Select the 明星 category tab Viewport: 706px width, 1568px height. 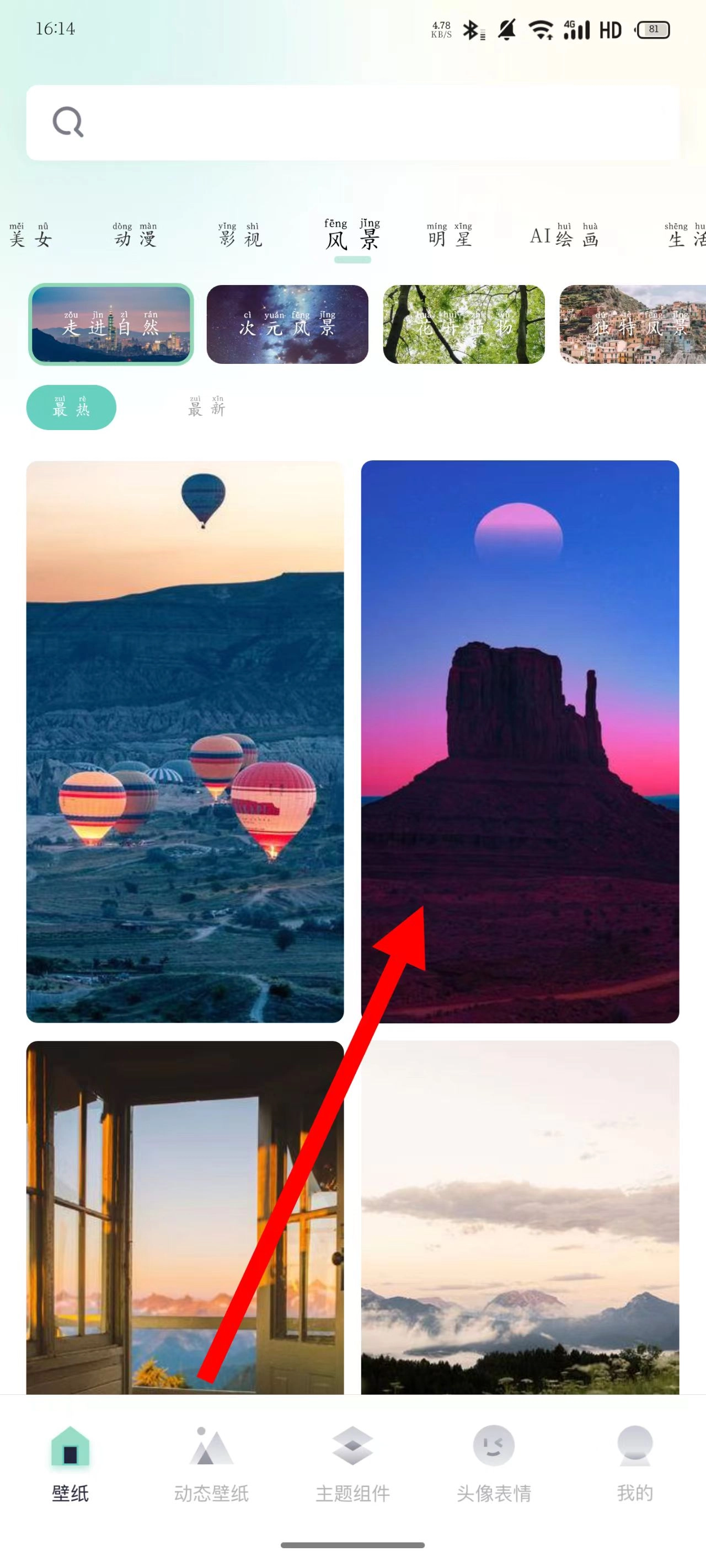[x=450, y=237]
